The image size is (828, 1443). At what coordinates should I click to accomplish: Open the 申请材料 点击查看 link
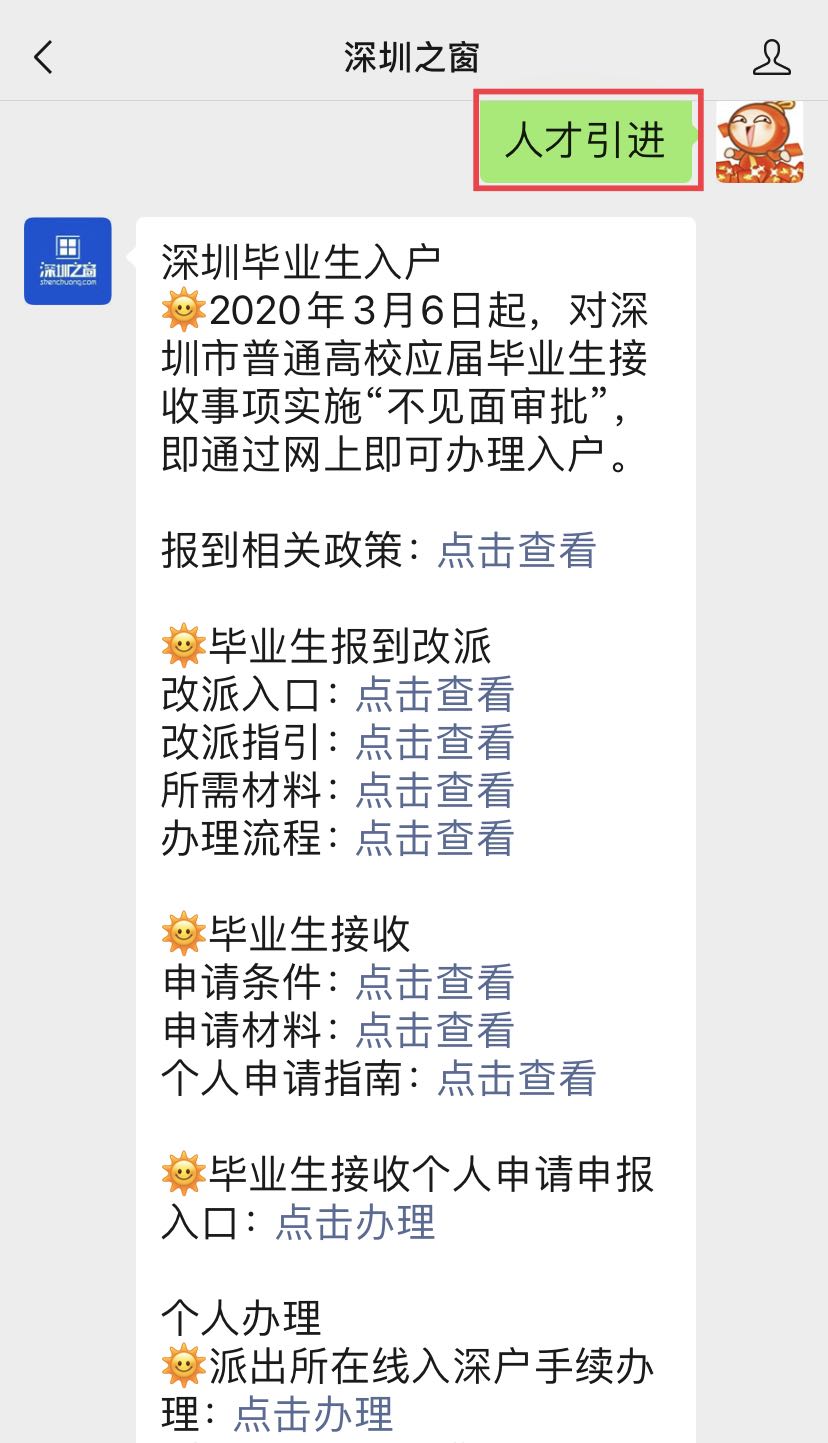(x=434, y=1031)
